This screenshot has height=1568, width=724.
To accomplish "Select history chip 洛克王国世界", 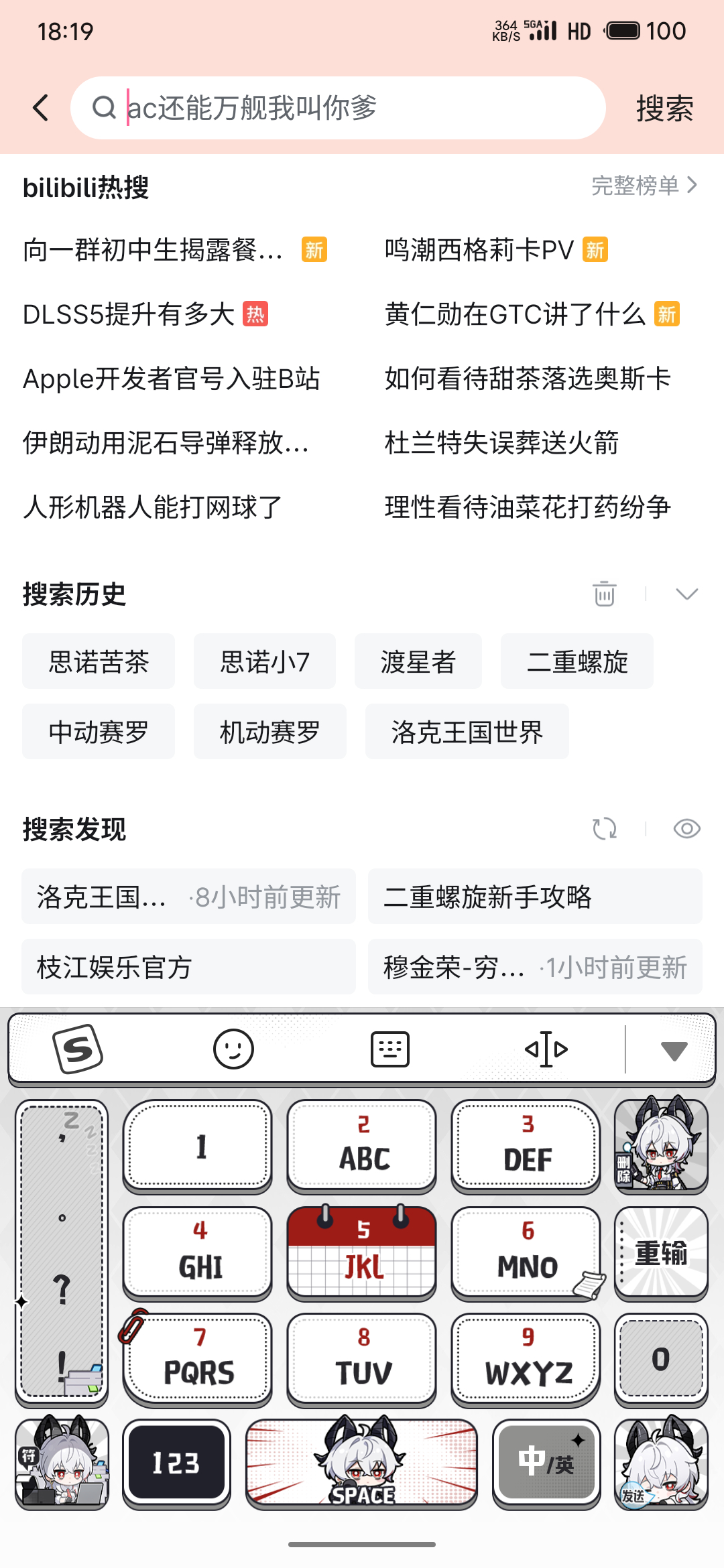I will [467, 732].
